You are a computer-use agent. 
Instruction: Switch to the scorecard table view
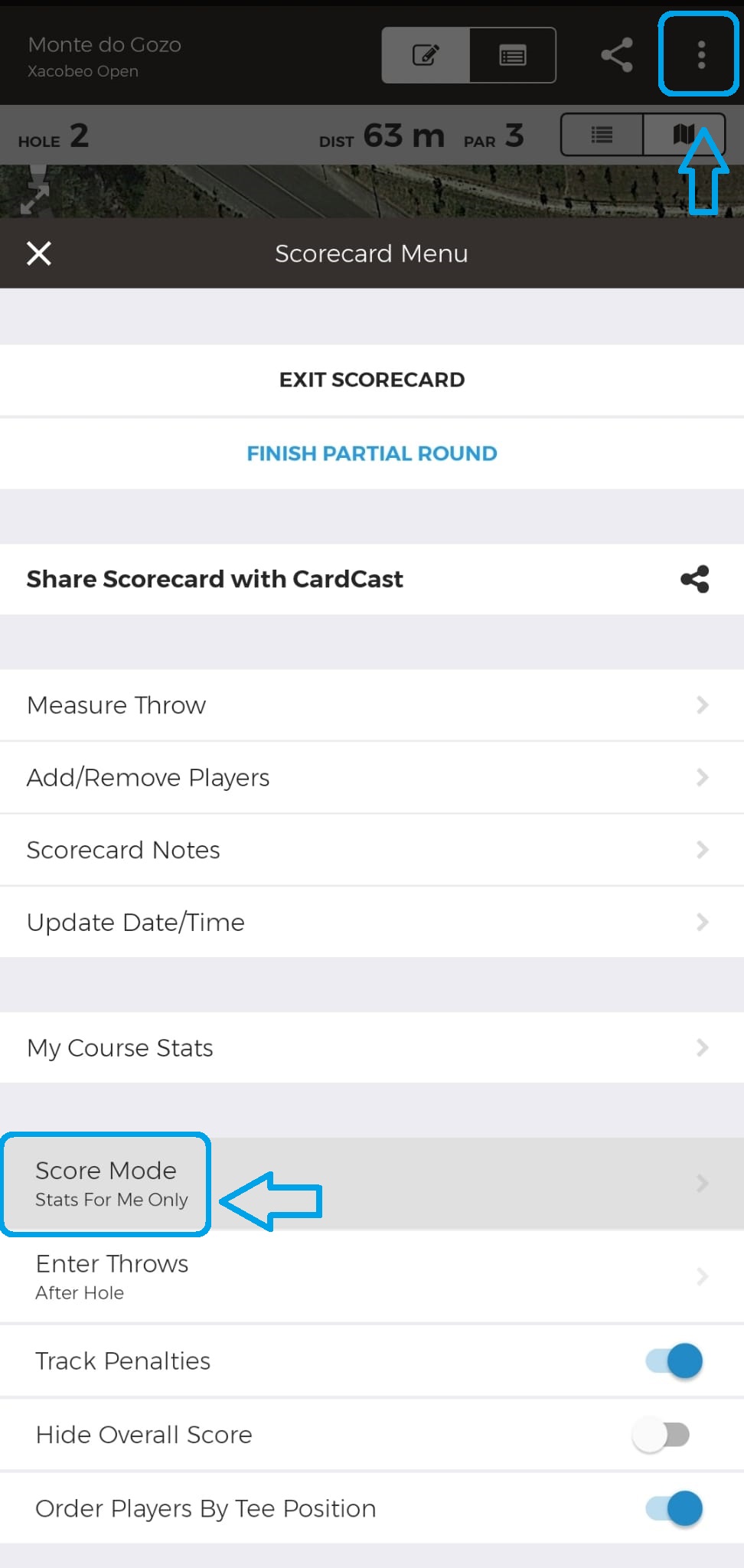[x=512, y=55]
